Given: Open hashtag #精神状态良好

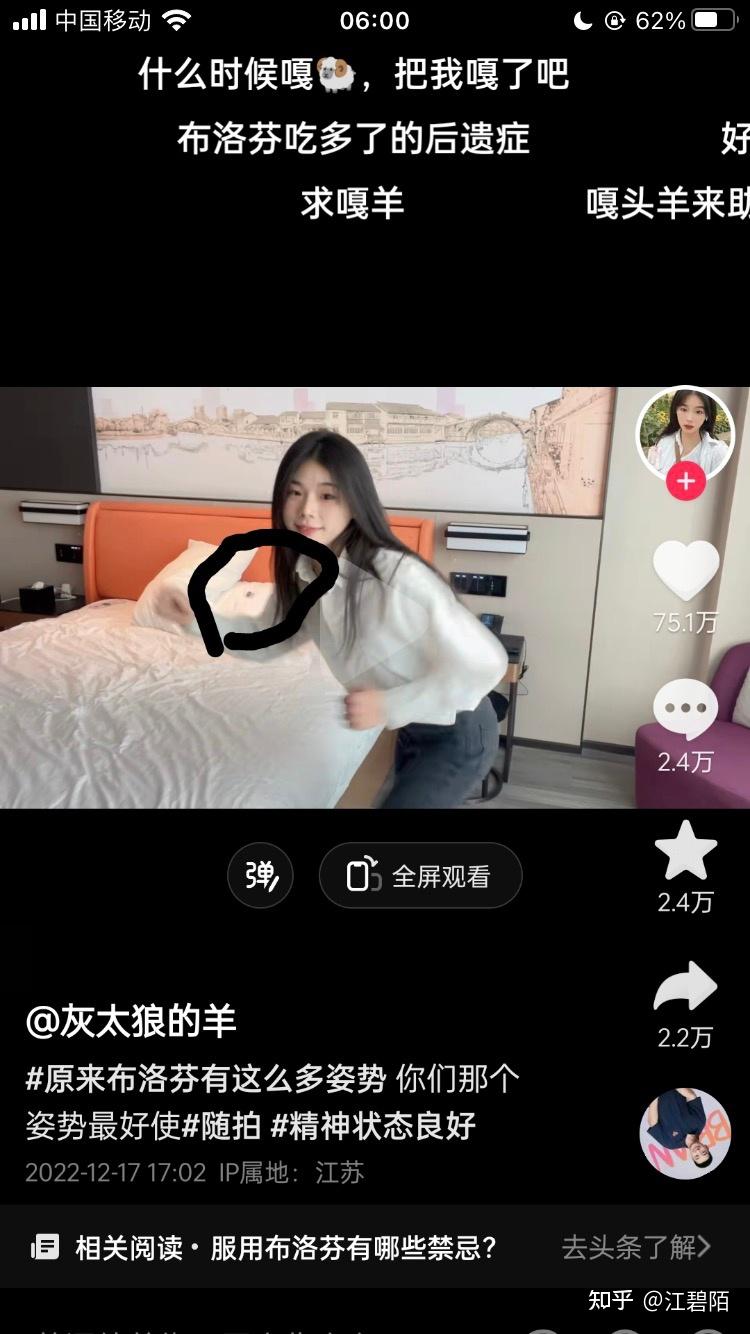Looking at the screenshot, I should [x=374, y=1126].
